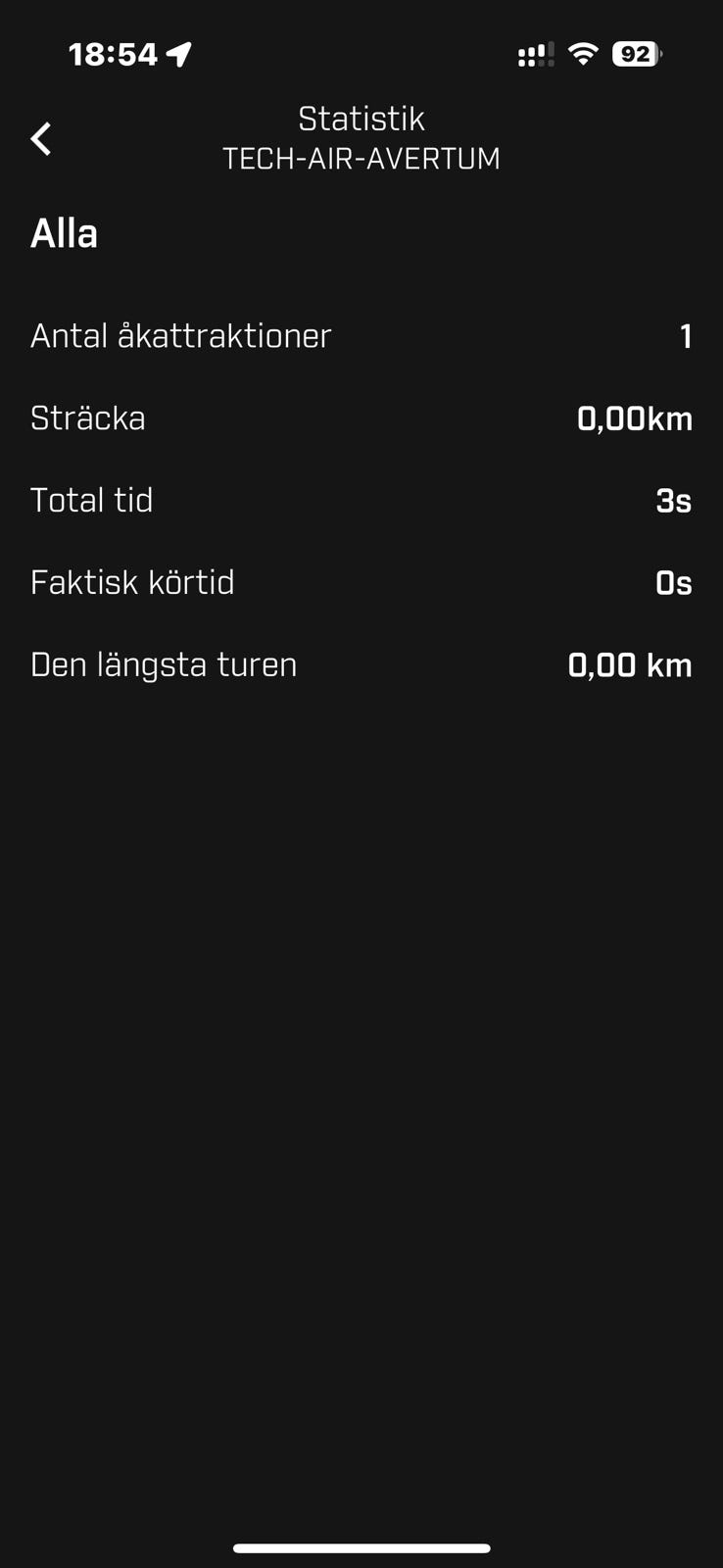Go back from the Statistik screen

pos(41,139)
